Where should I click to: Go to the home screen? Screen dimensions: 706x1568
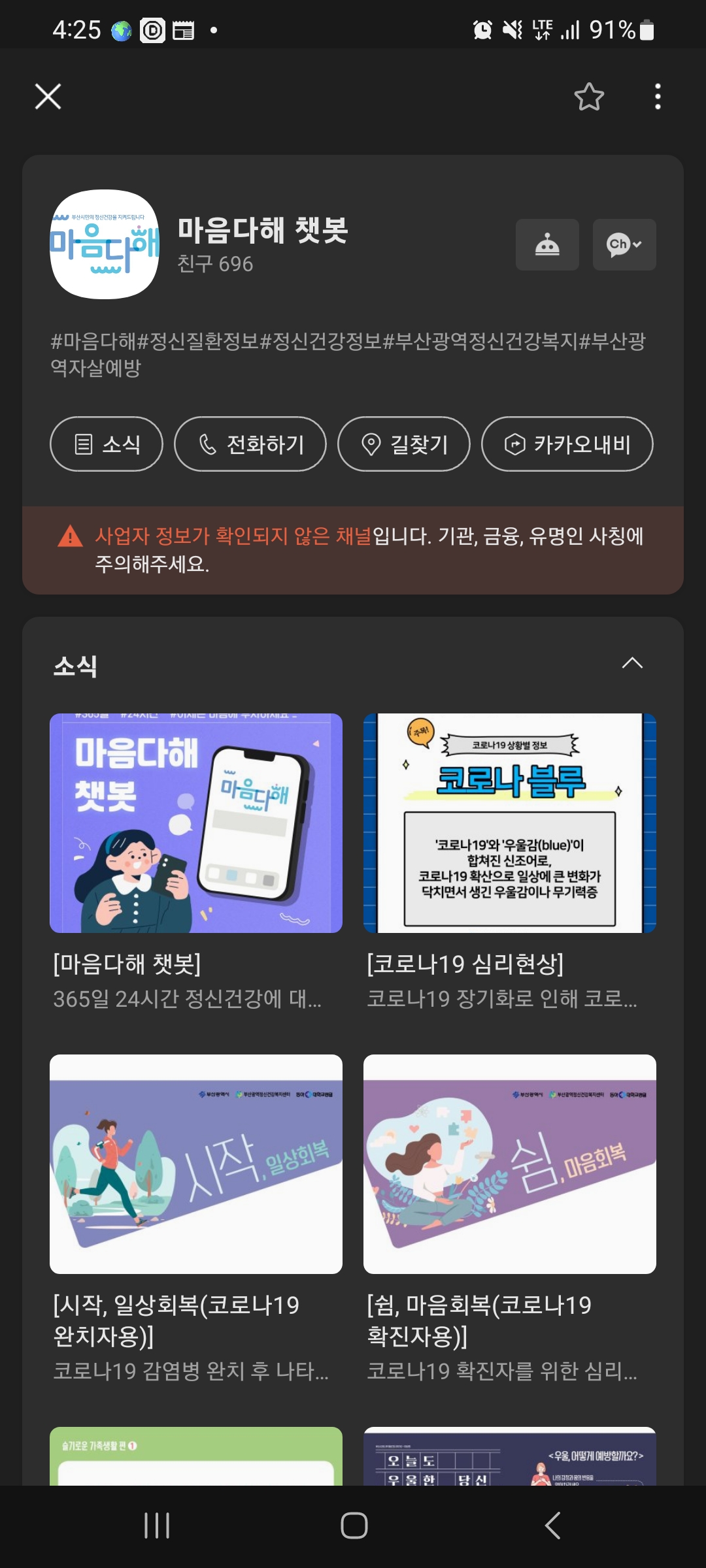point(354,1526)
